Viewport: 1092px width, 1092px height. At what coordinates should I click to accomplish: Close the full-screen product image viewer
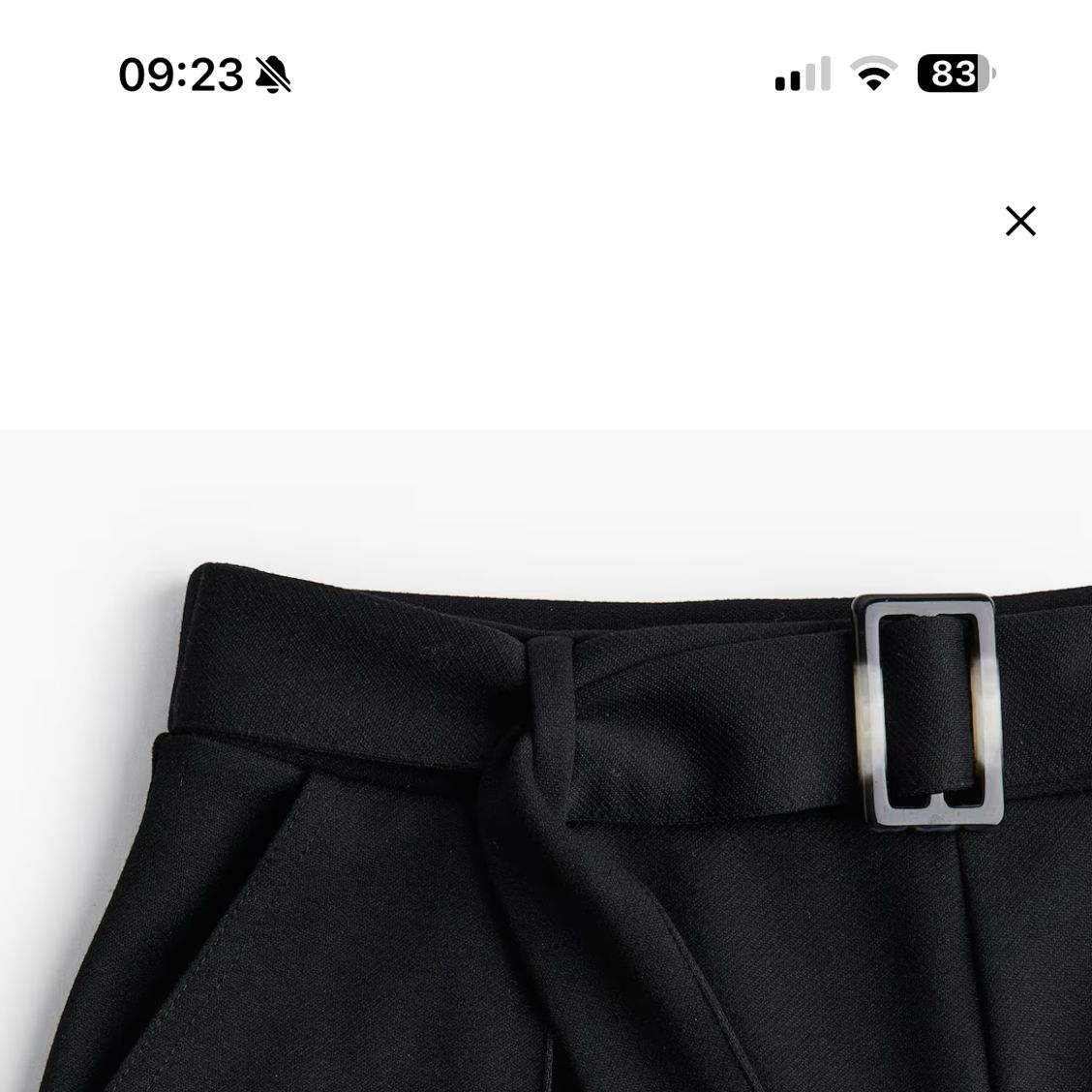pos(1020,221)
